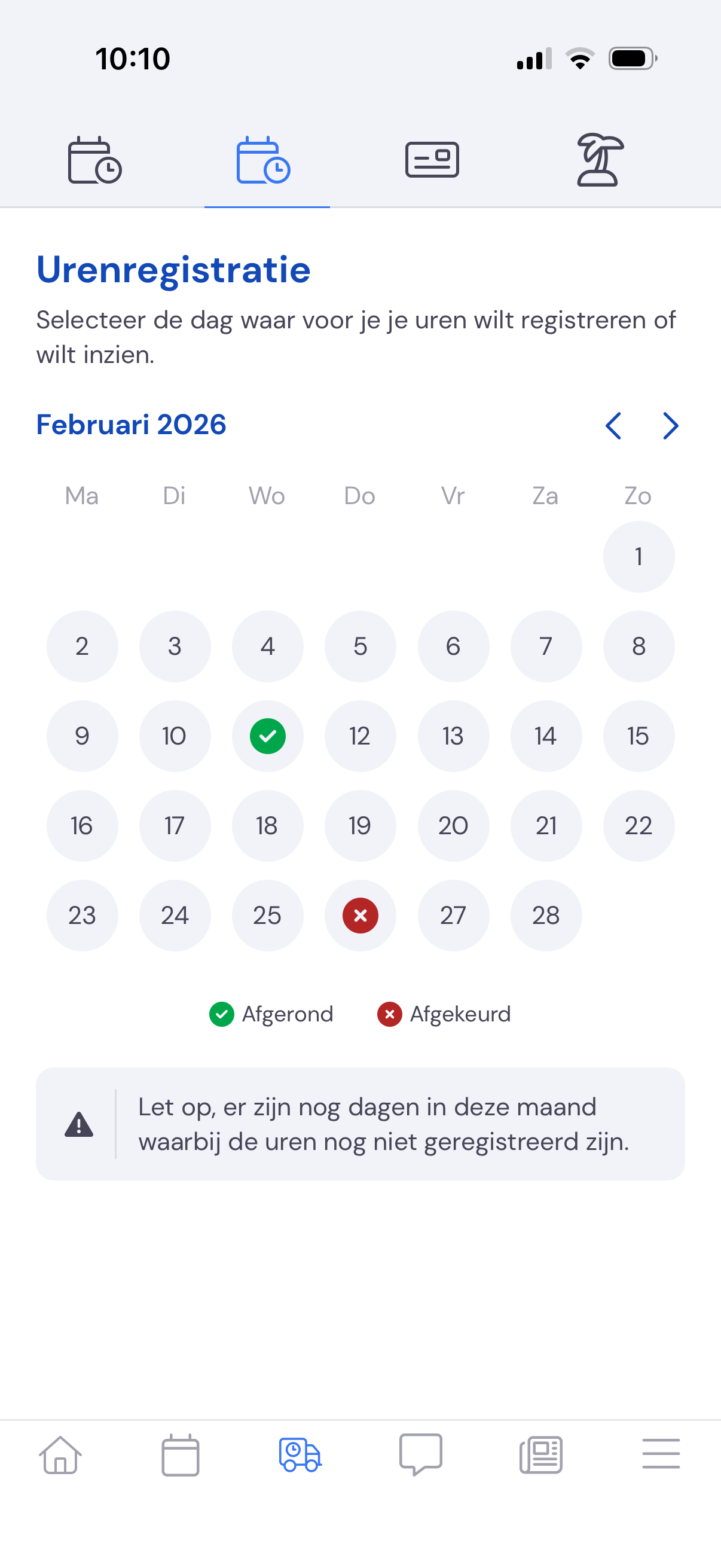The image size is (721, 1568).
Task: Pick day 28 in the calendar
Action: tap(546, 916)
